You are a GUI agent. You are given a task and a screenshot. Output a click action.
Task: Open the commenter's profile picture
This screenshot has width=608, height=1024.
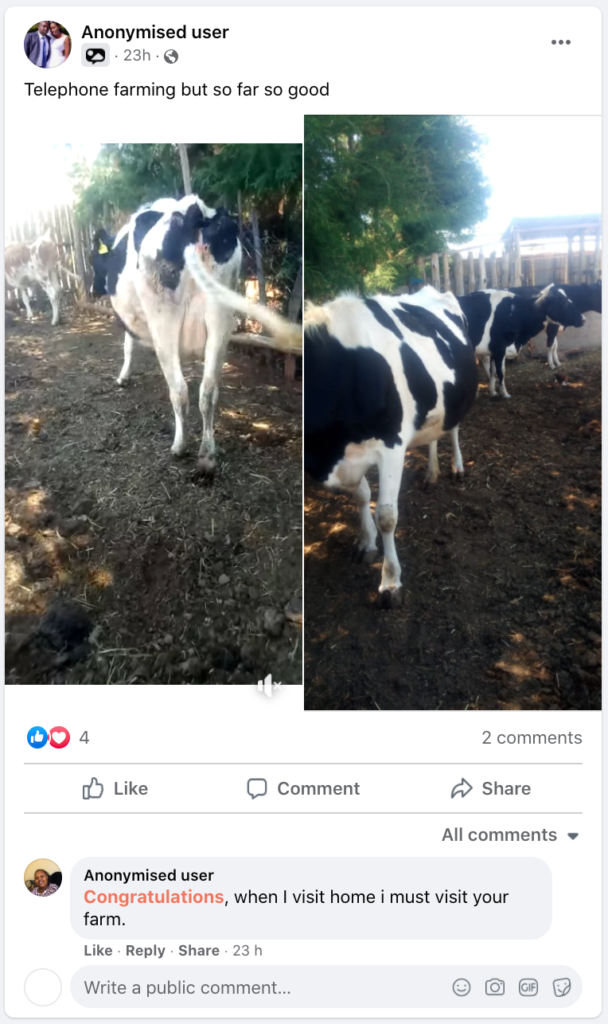pyautogui.click(x=43, y=877)
